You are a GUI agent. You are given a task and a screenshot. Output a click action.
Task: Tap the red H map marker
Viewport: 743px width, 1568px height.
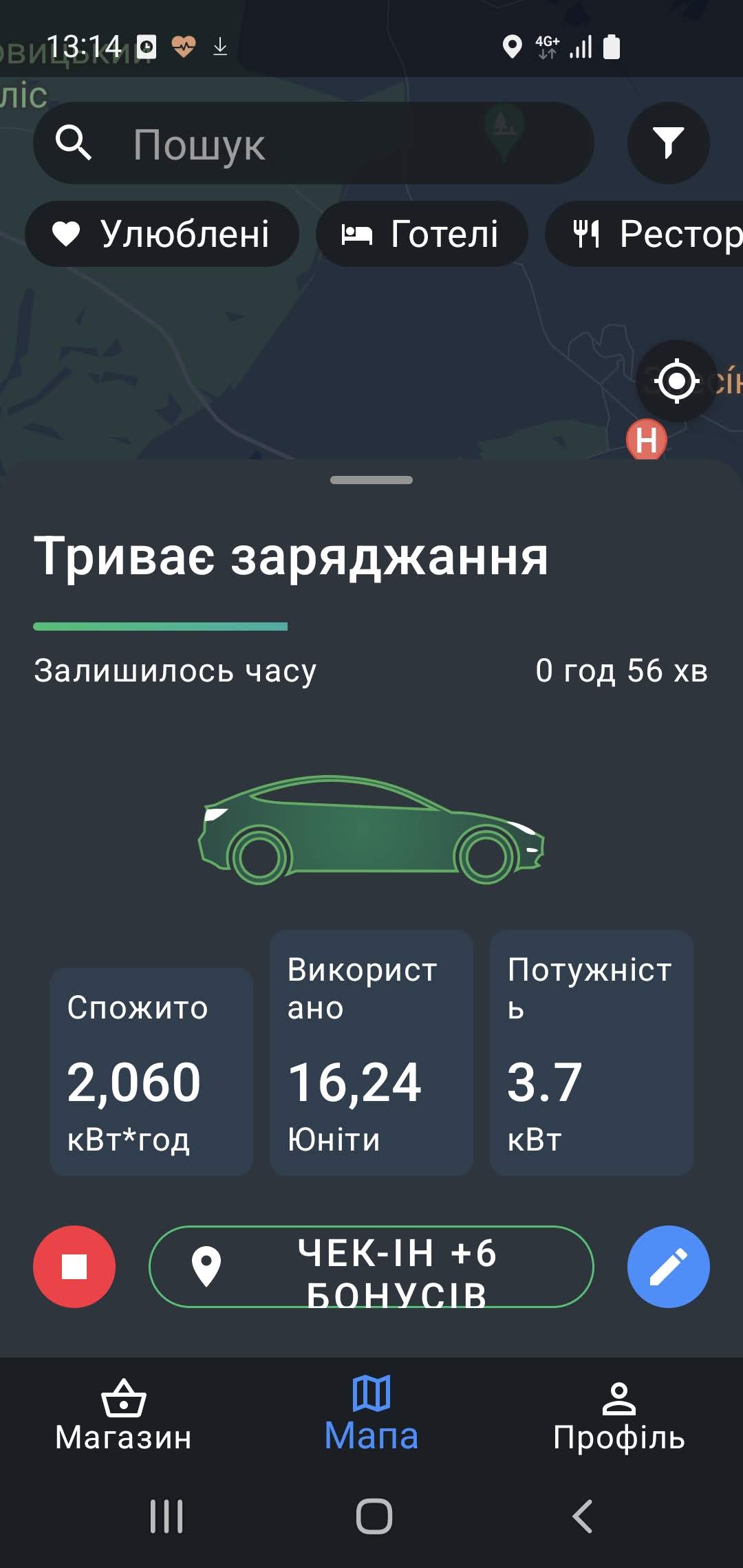(647, 439)
